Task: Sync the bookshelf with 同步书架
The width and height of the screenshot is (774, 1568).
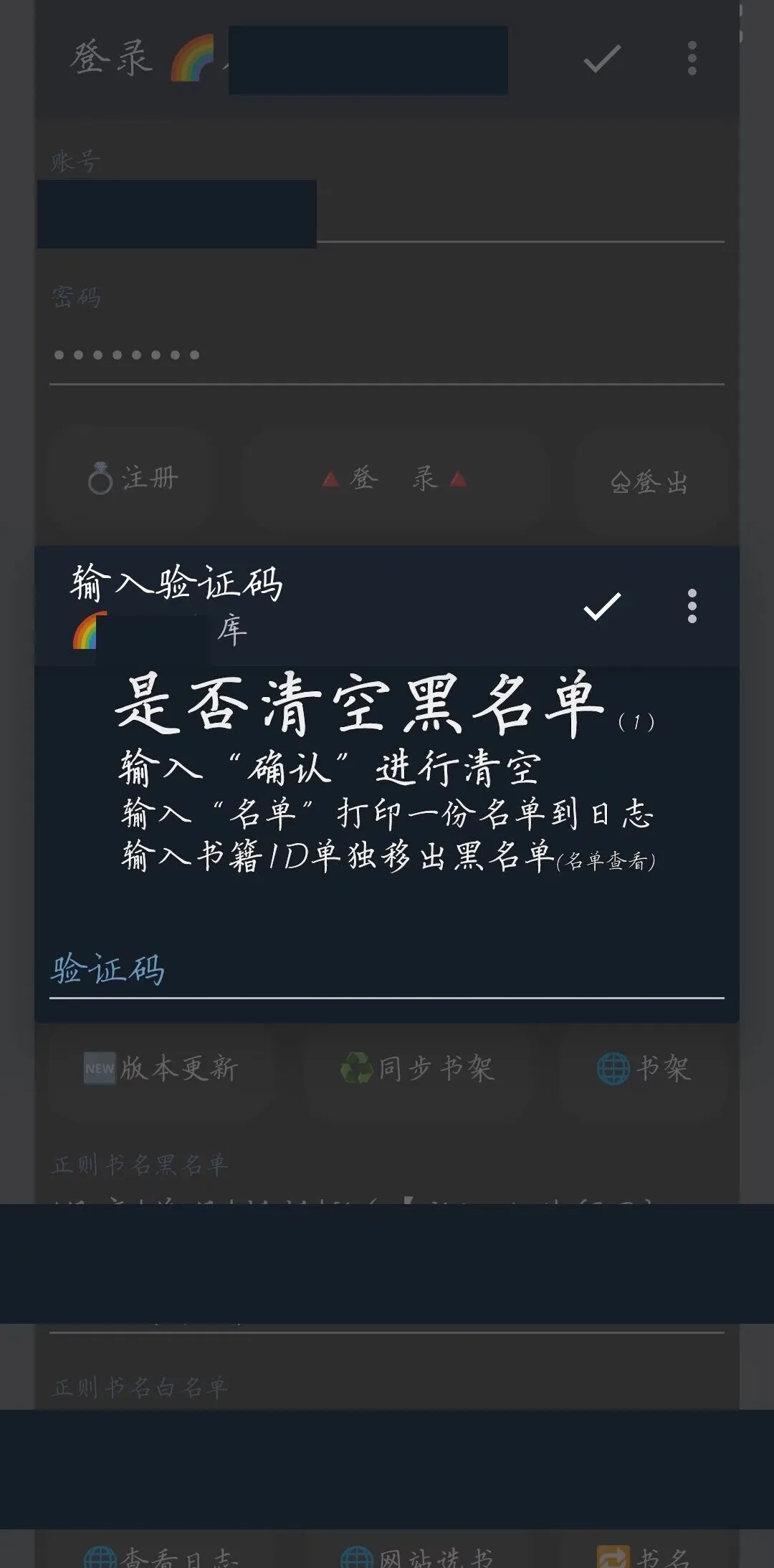Action: pyautogui.click(x=418, y=1069)
